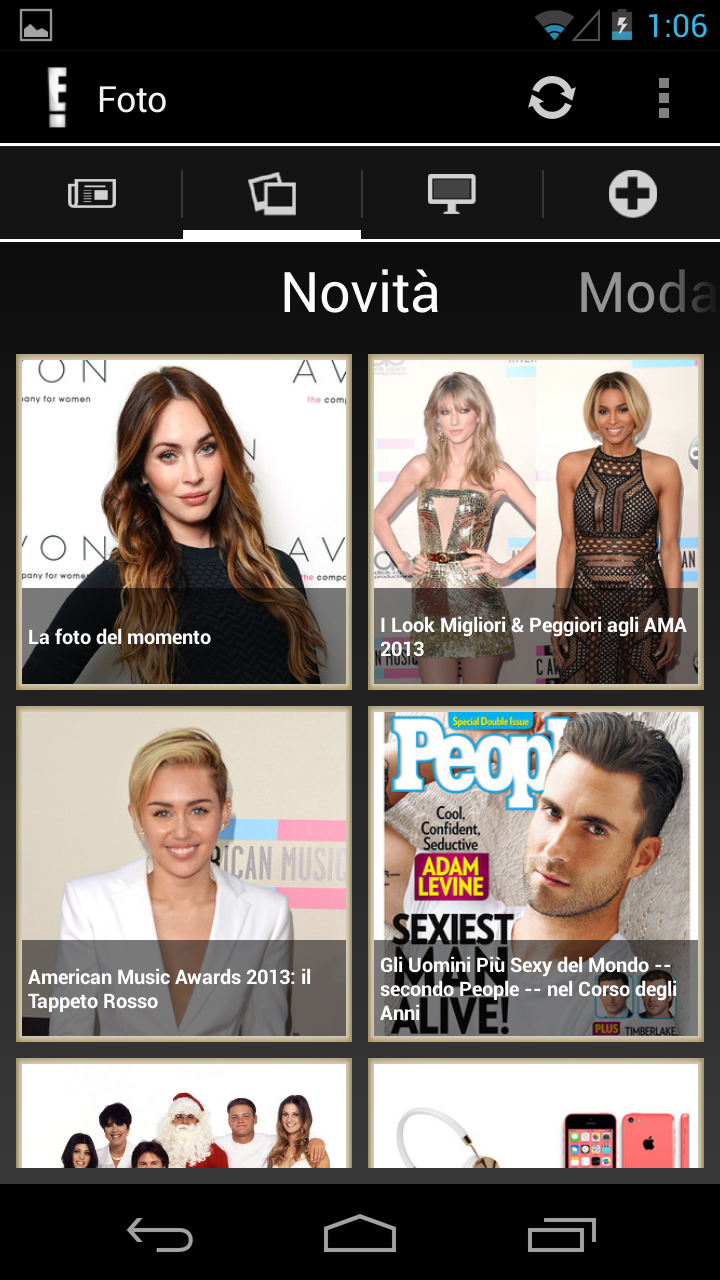The width and height of the screenshot is (720, 1280).
Task: Refresh the photo feed
Action: 552,99
